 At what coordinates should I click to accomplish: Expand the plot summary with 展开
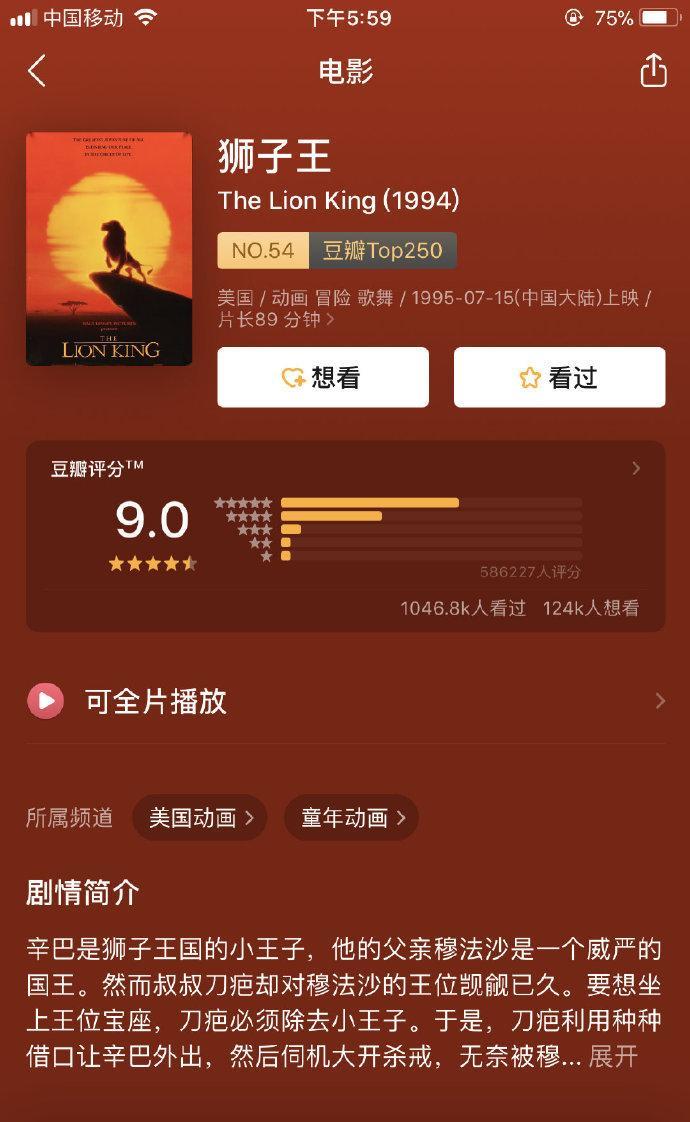pos(613,1056)
